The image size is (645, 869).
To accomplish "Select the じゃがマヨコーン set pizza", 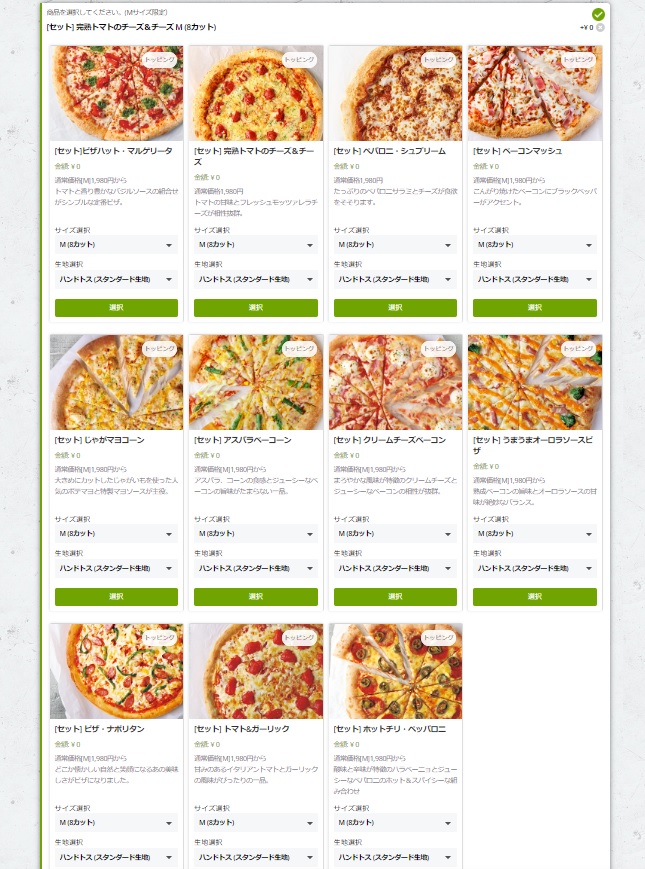I will (x=116, y=597).
